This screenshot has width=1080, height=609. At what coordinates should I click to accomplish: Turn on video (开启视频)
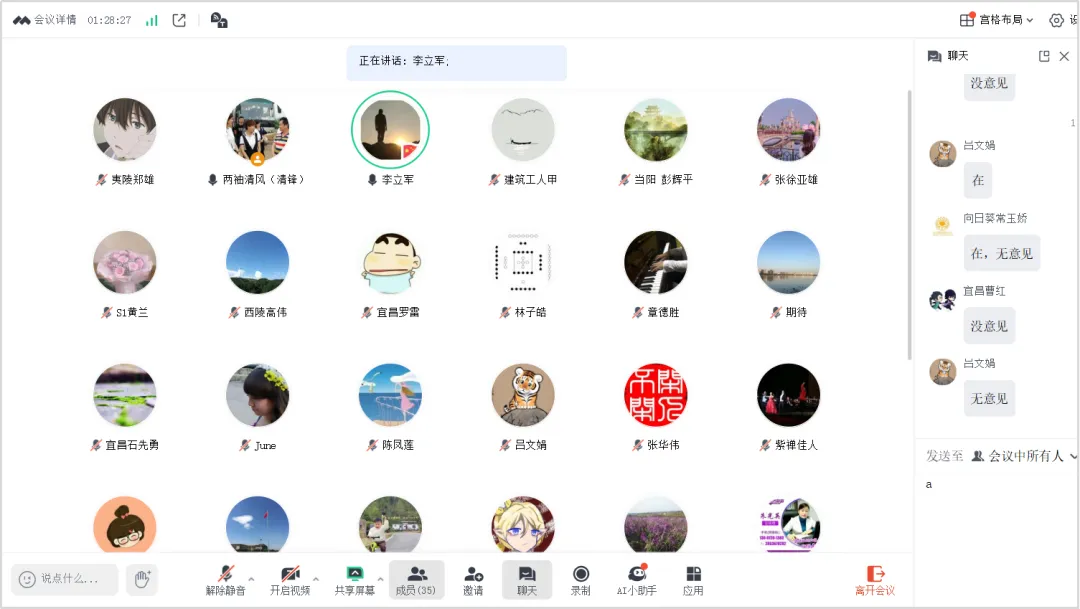290,579
